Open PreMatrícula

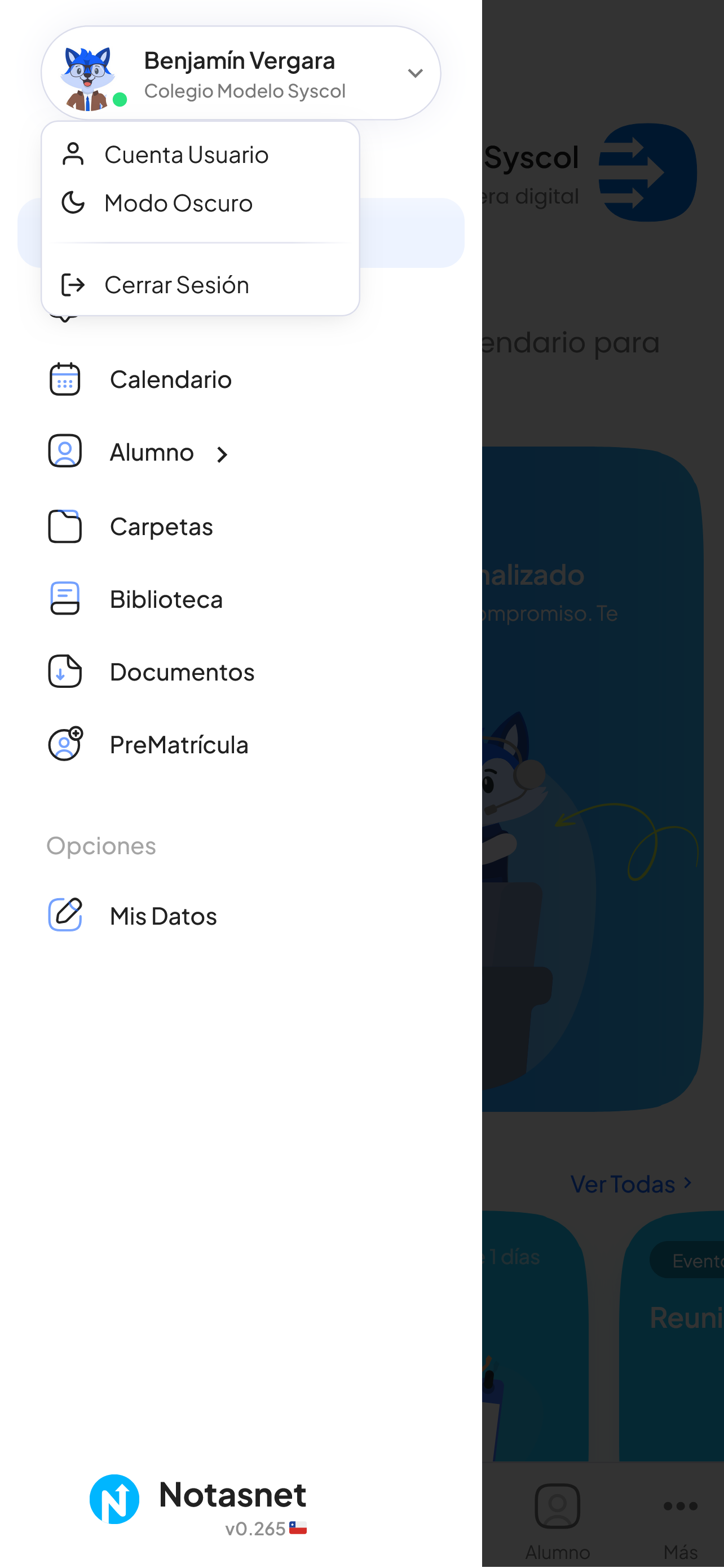178,745
